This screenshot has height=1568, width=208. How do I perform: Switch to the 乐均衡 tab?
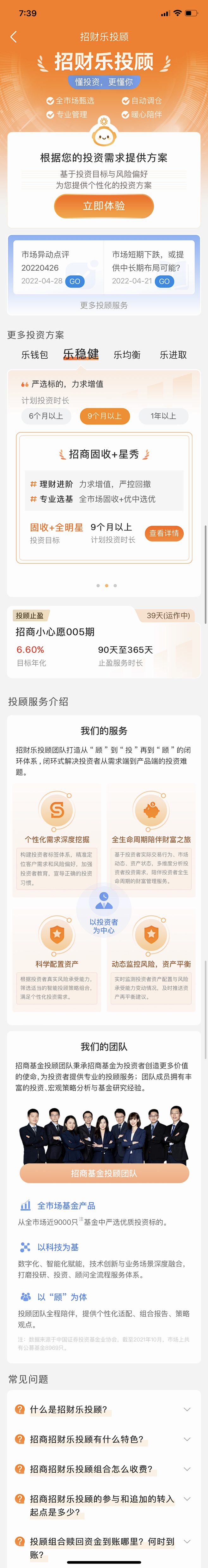coord(127,355)
